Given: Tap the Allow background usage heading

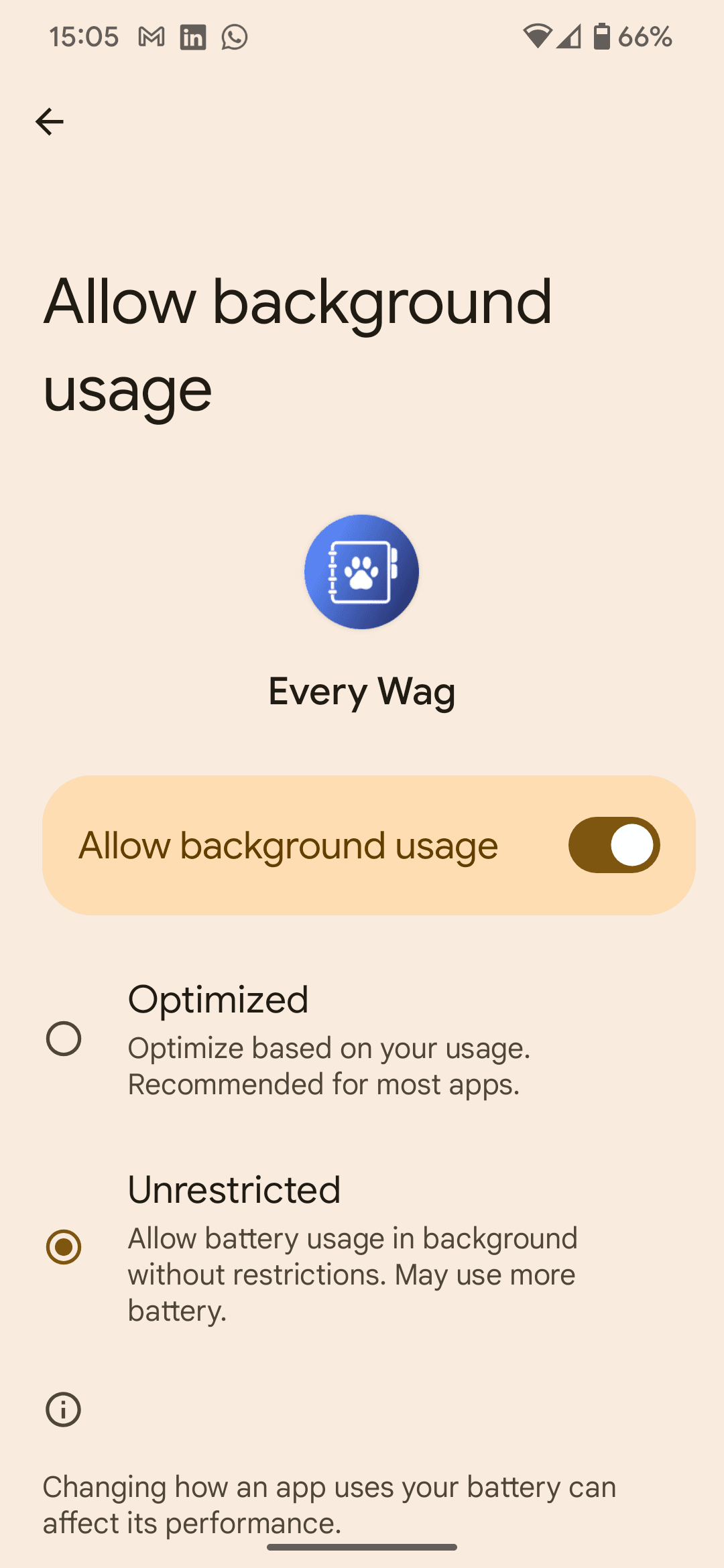Looking at the screenshot, I should (297, 342).
